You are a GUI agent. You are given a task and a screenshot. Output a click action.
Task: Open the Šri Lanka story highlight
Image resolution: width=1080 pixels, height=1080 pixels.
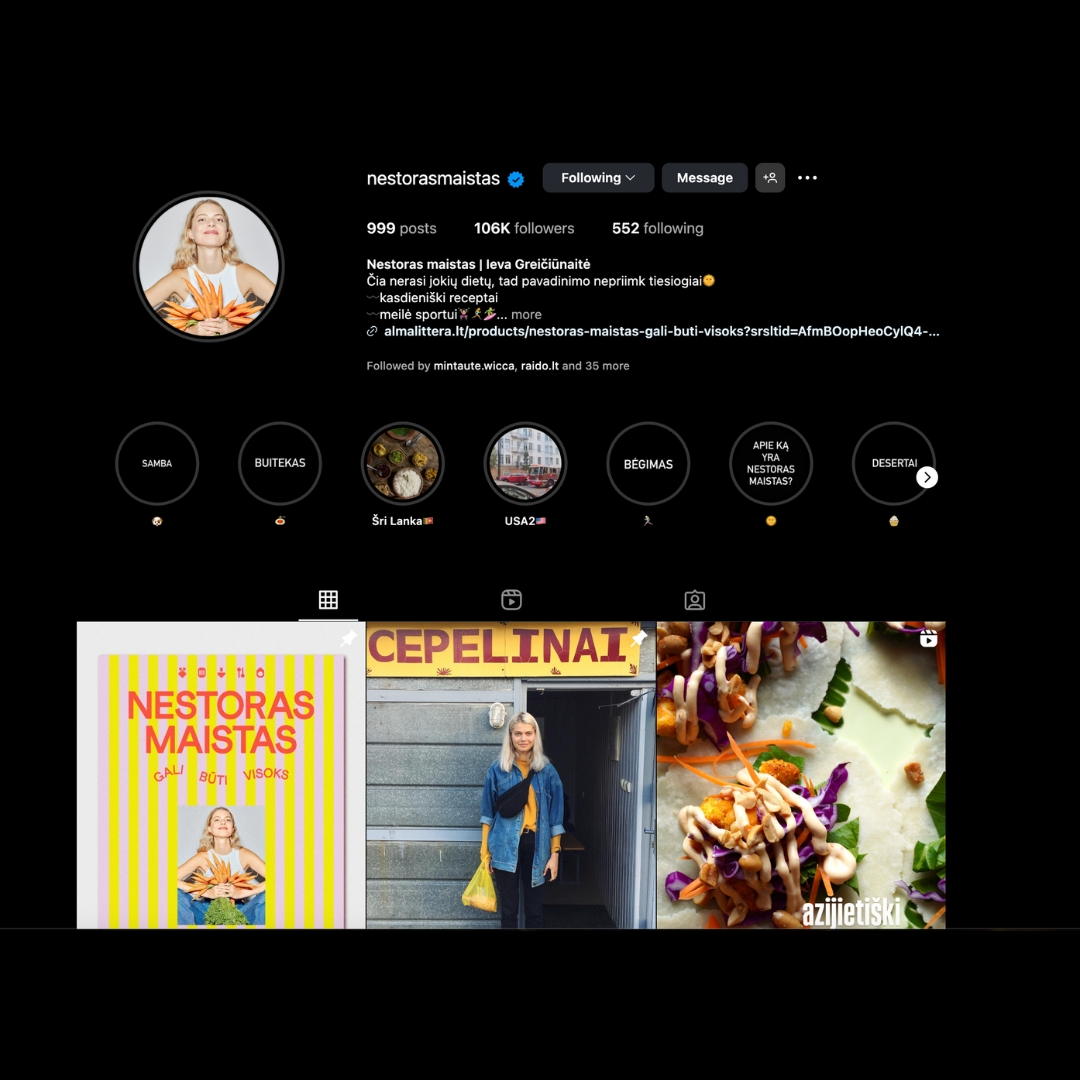point(402,464)
